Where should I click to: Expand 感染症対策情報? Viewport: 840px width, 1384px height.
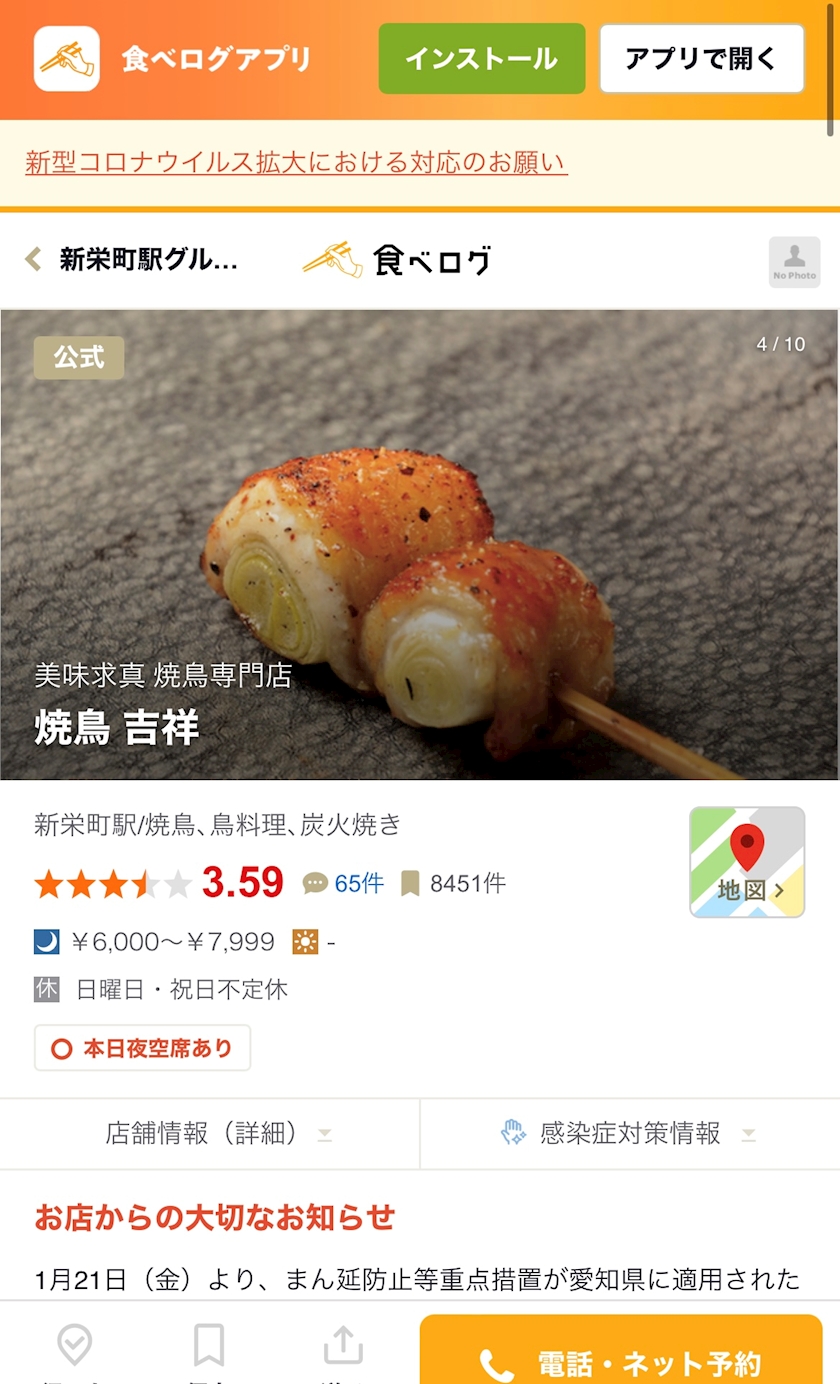pos(630,1134)
